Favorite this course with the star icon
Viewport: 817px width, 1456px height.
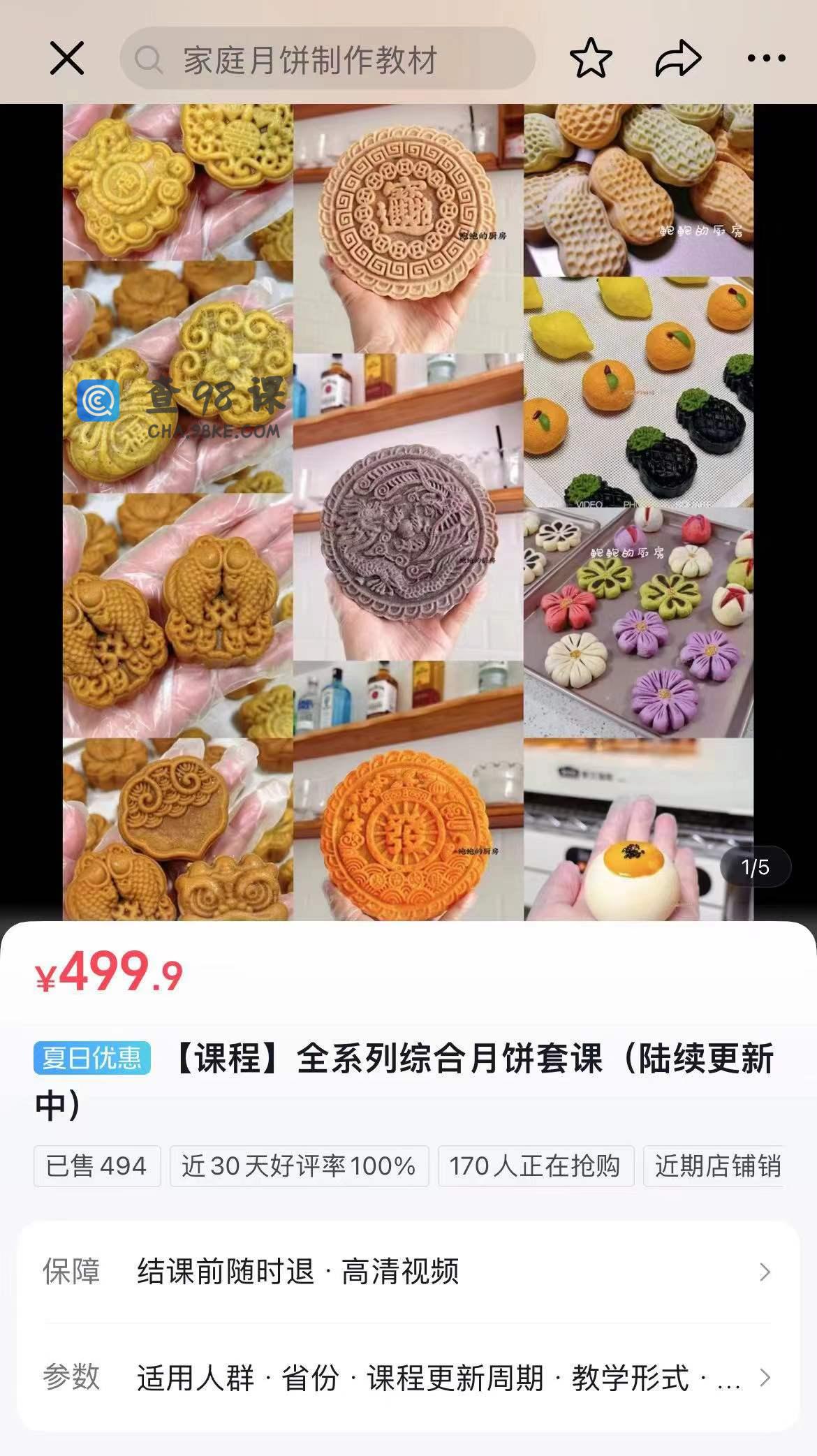coord(591,58)
